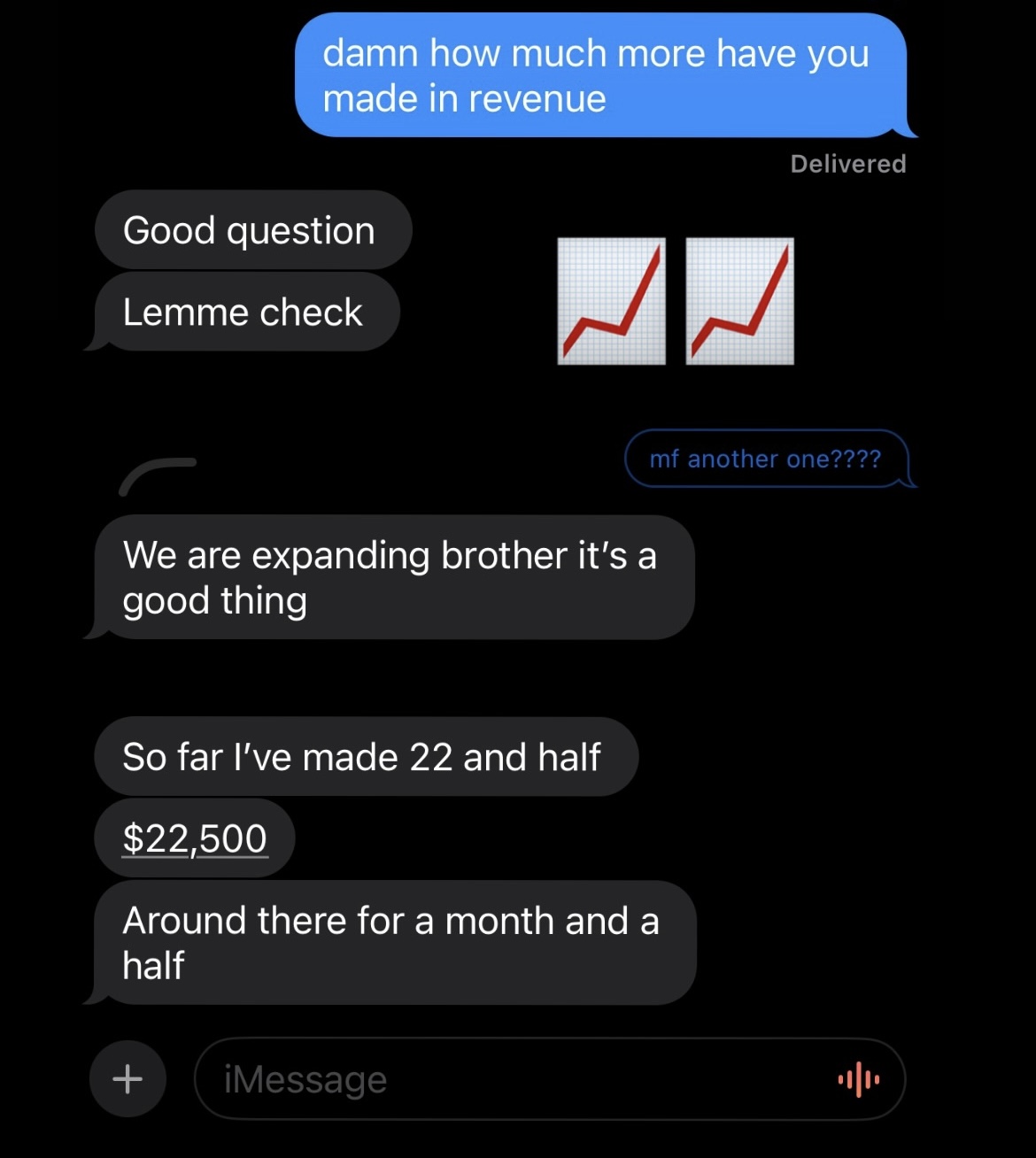Select the first red chart increasing emoji
The image size is (1036, 1158).
pos(611,301)
